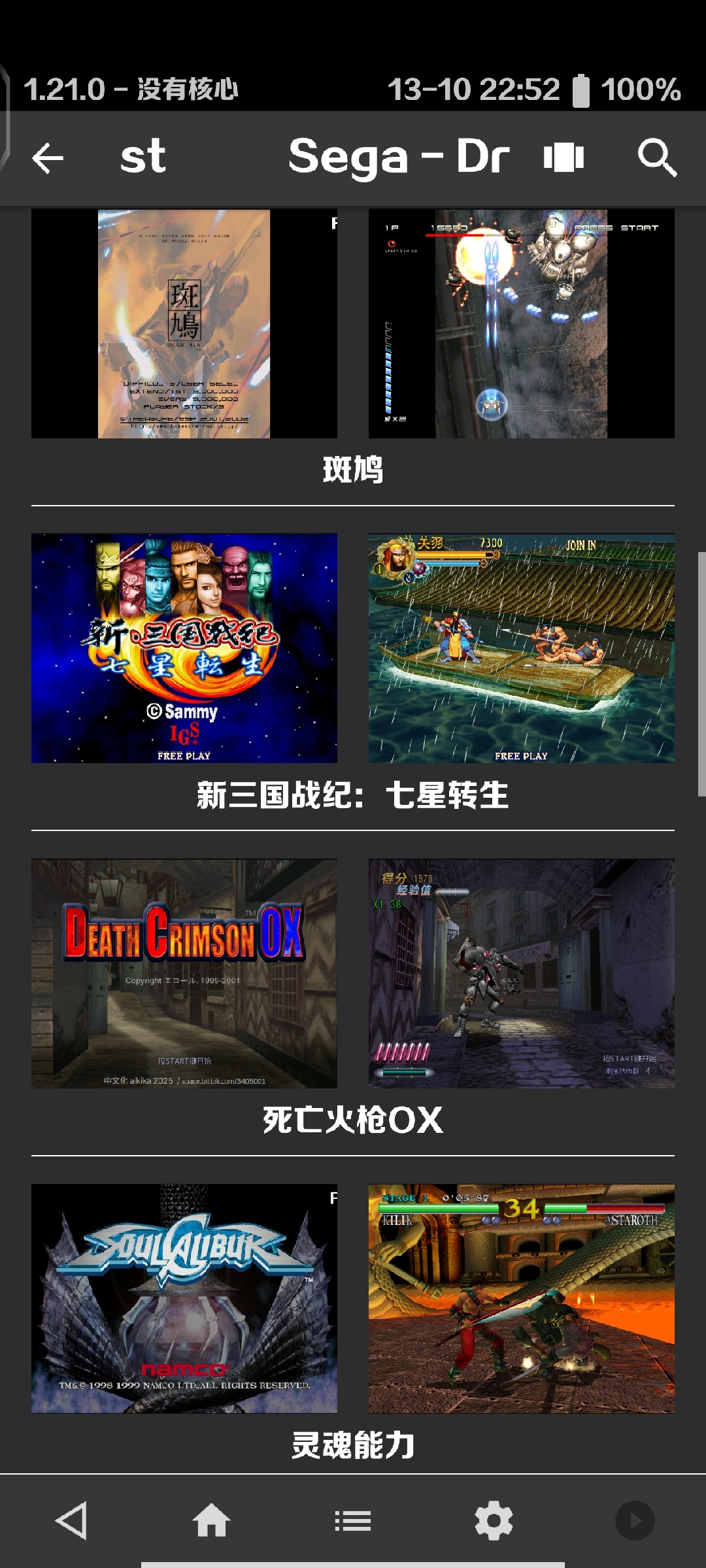Open the settings gear tab
Screen dimensions: 706x1568
[x=494, y=1520]
